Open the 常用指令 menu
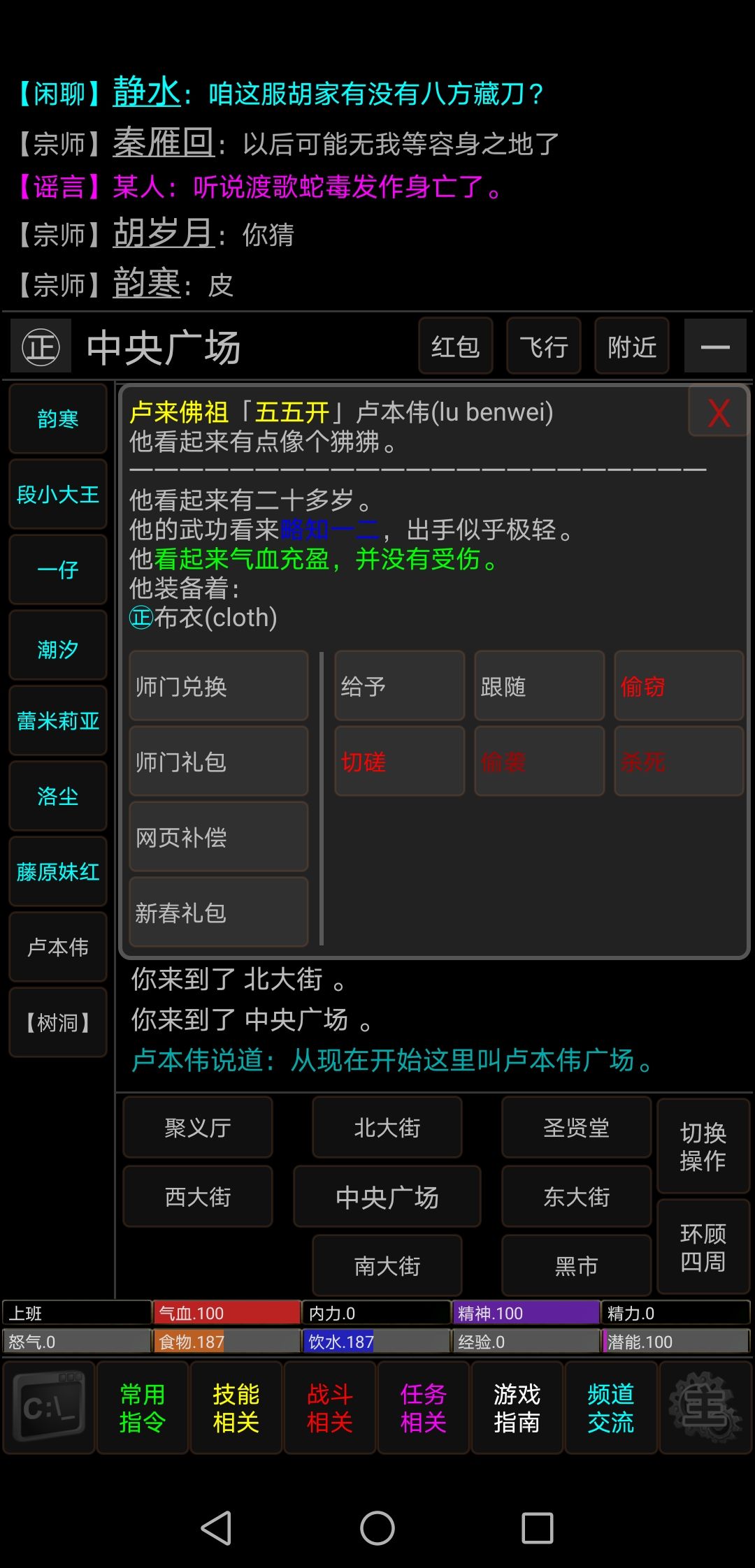Image resolution: width=755 pixels, height=1568 pixels. pos(143,1407)
